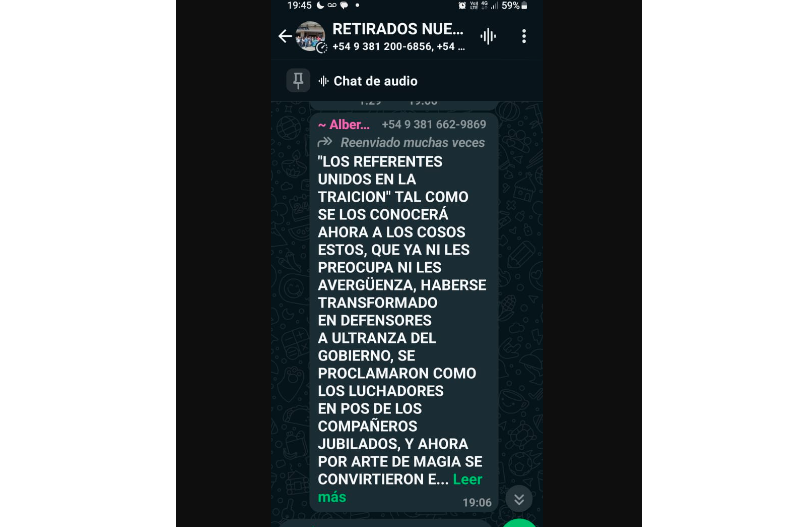Open the pinned Chat de audio banner
The height and width of the screenshot is (527, 810).
375,81
